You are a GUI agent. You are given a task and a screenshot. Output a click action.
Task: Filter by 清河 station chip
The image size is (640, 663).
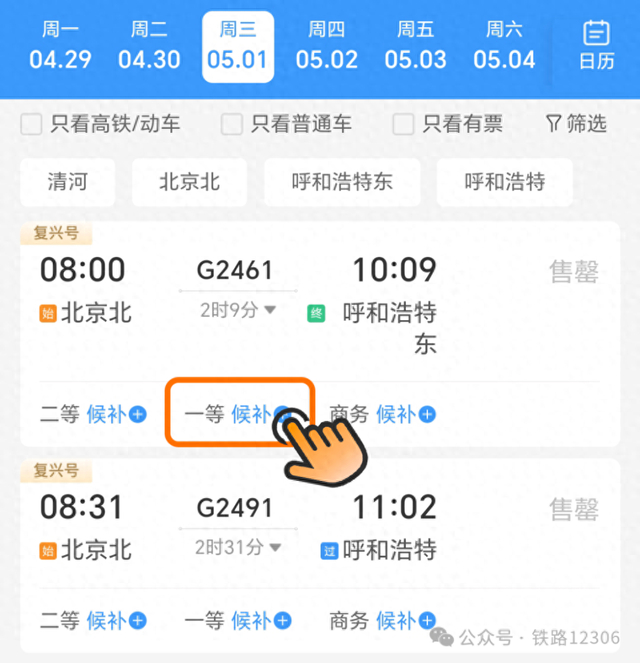68,182
